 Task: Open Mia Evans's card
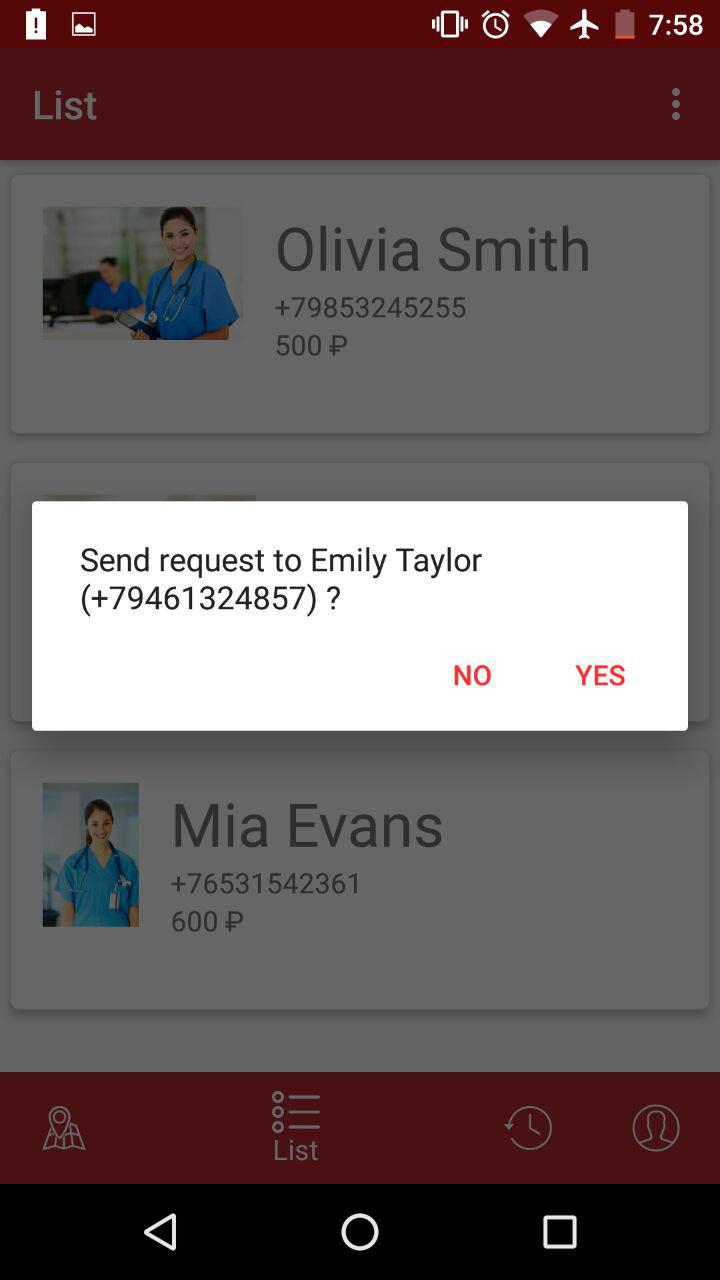point(360,878)
